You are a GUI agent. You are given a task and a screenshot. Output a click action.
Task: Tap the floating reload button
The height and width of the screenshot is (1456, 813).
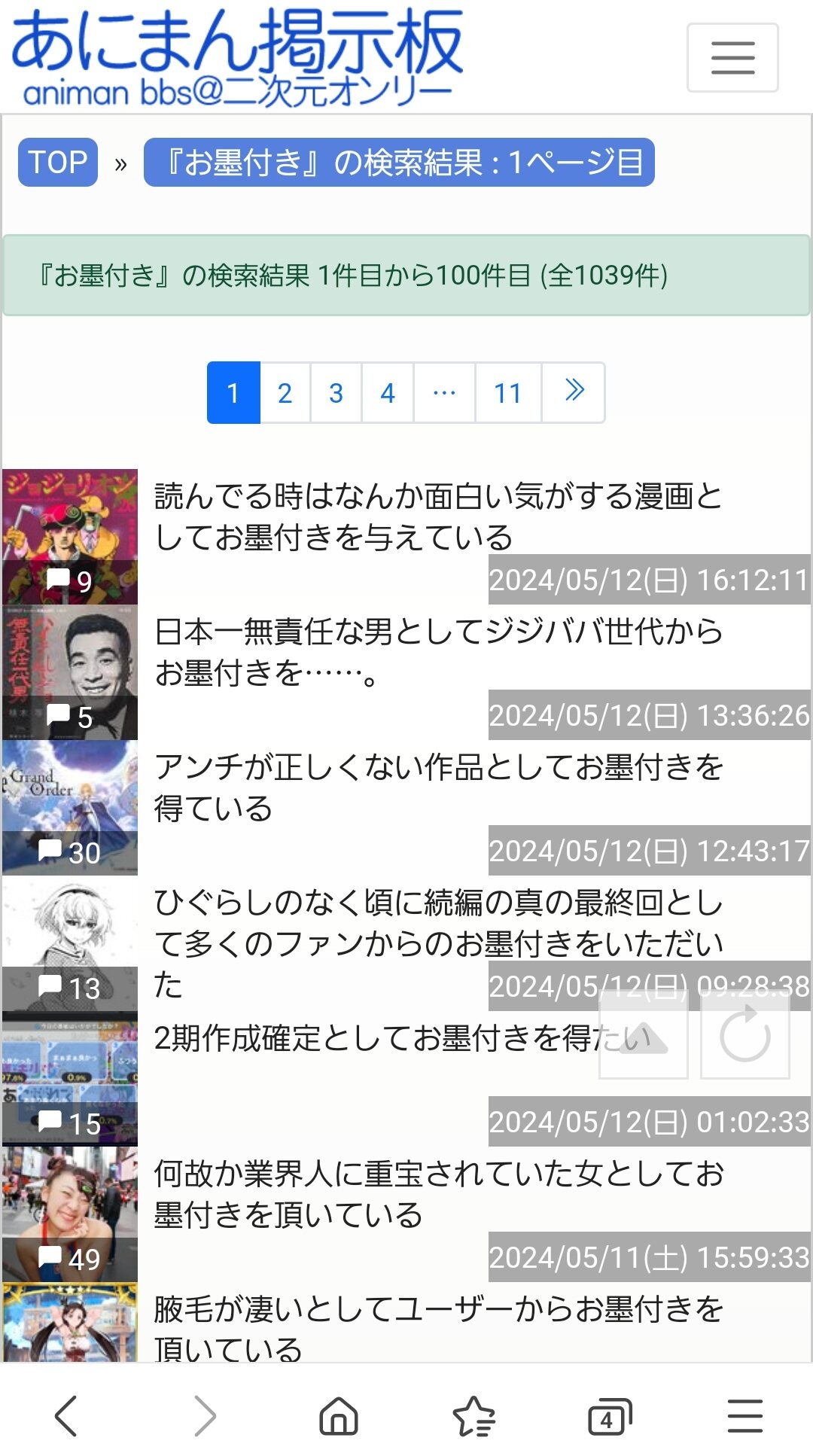(x=745, y=1035)
